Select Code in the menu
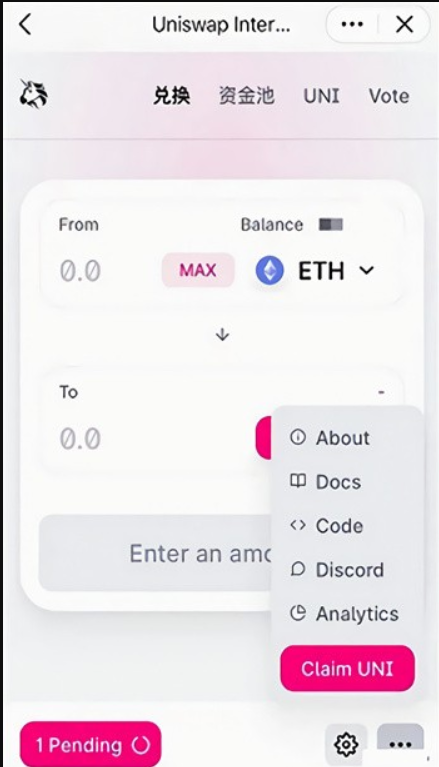Image resolution: width=439 pixels, height=767 pixels. pos(326,526)
